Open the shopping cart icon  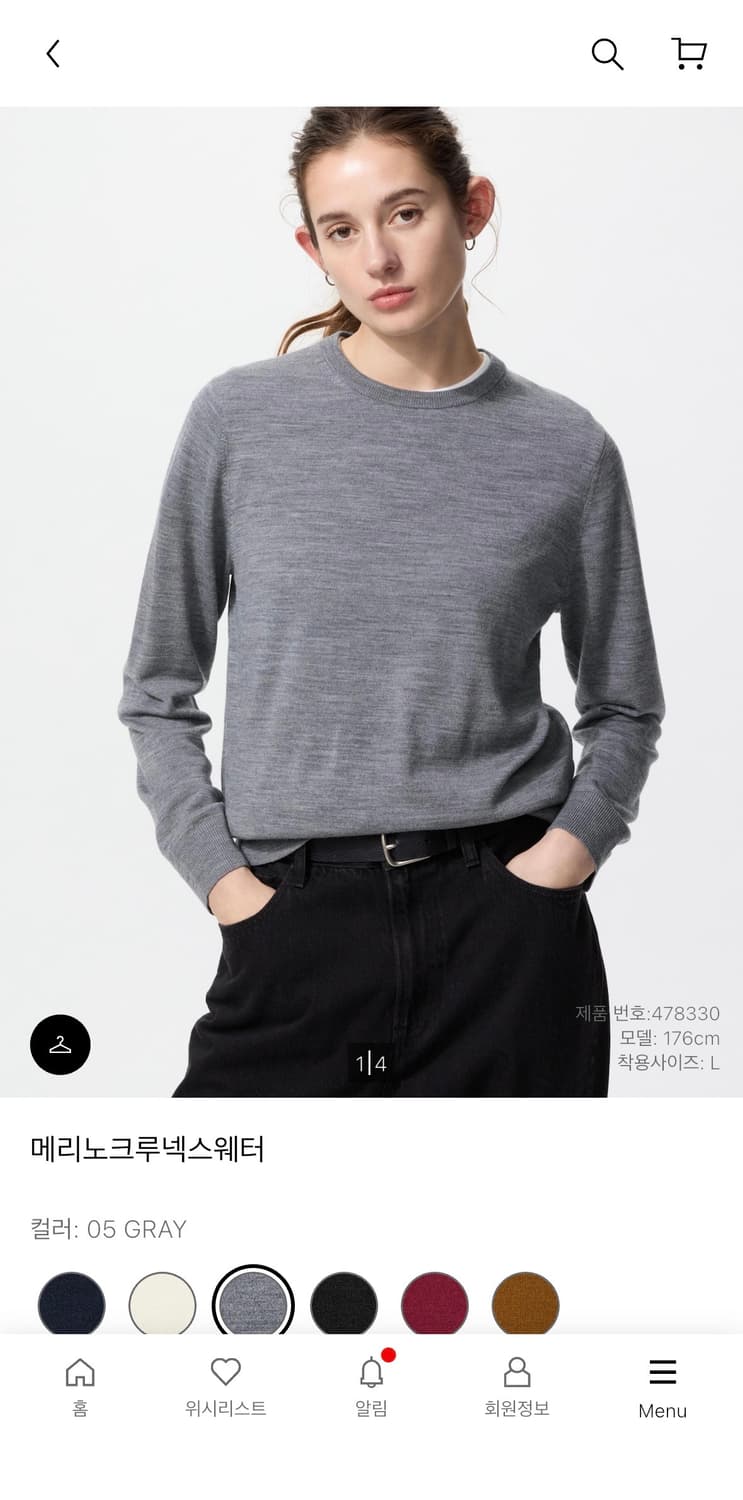click(x=688, y=55)
